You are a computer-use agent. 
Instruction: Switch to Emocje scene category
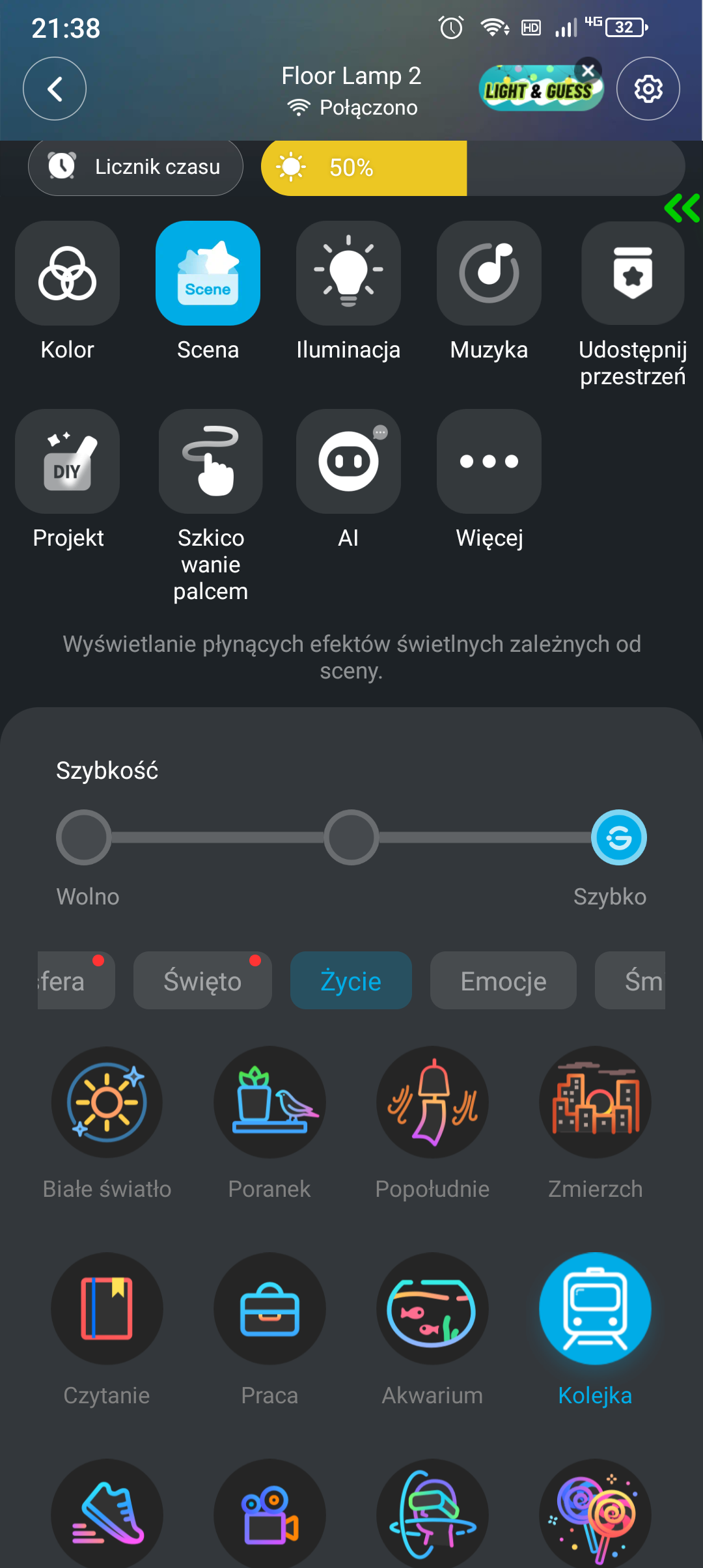(503, 981)
